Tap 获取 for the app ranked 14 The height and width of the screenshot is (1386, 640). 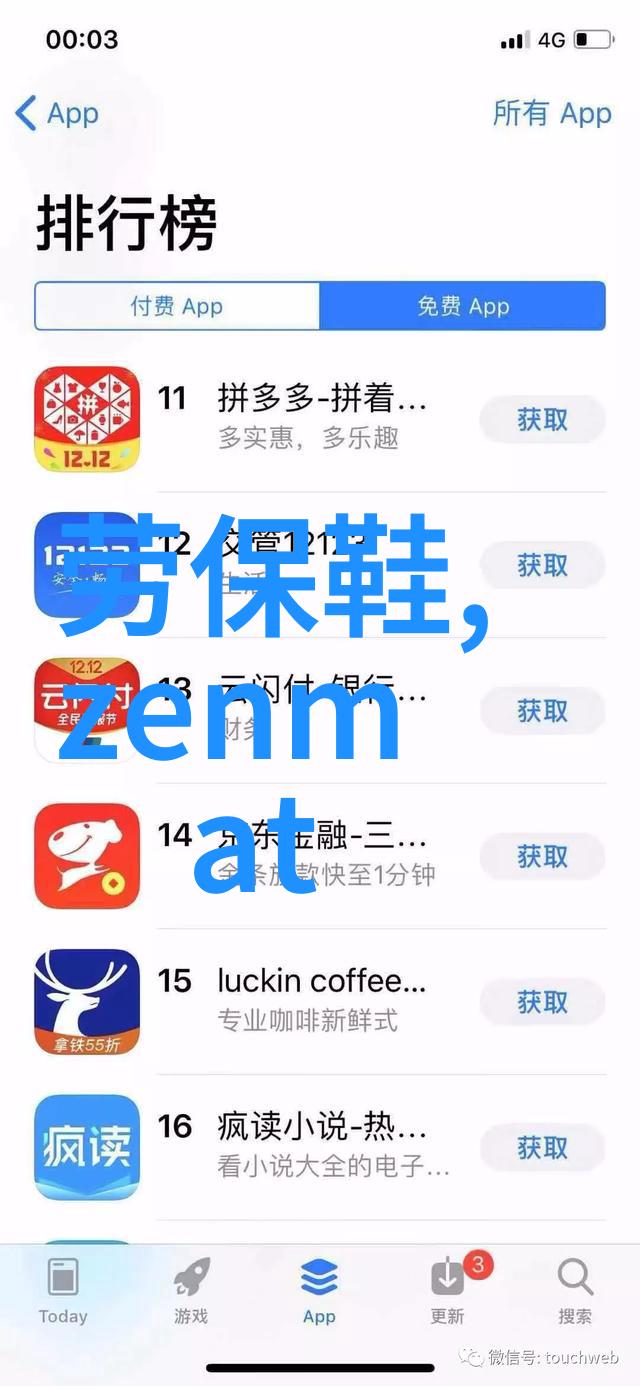click(x=542, y=856)
